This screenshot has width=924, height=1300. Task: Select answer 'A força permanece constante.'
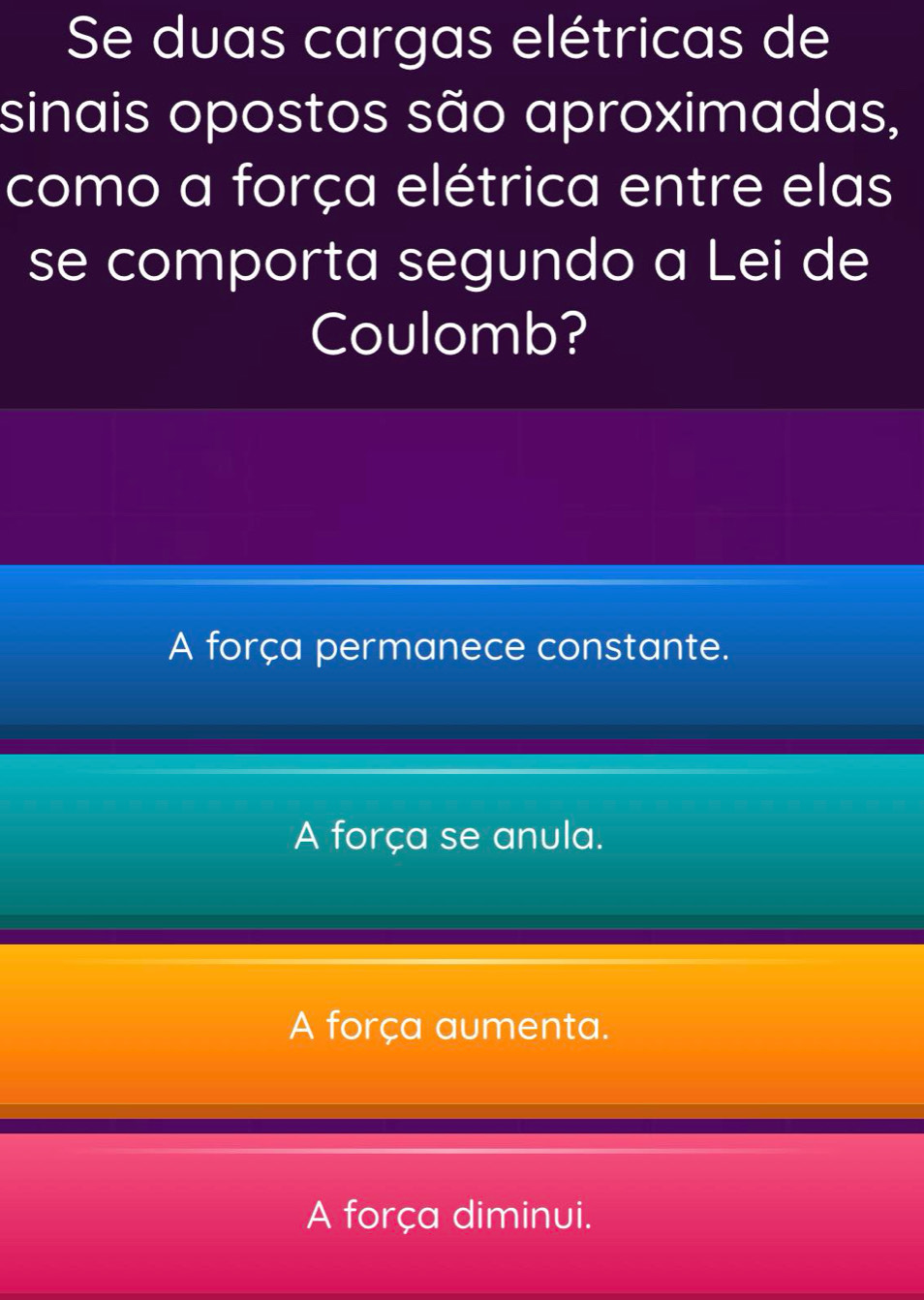449,647
